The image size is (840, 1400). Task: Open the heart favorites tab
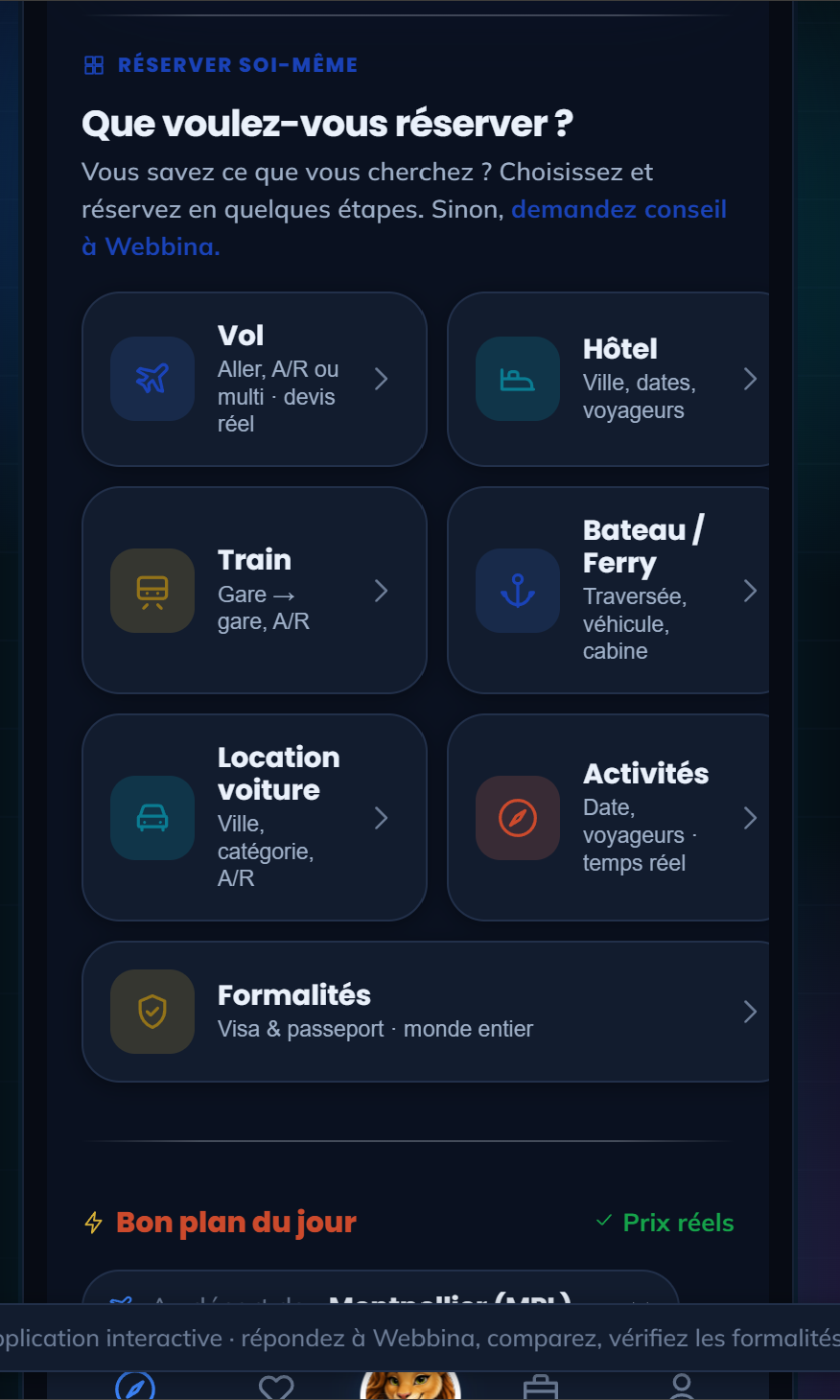276,1387
